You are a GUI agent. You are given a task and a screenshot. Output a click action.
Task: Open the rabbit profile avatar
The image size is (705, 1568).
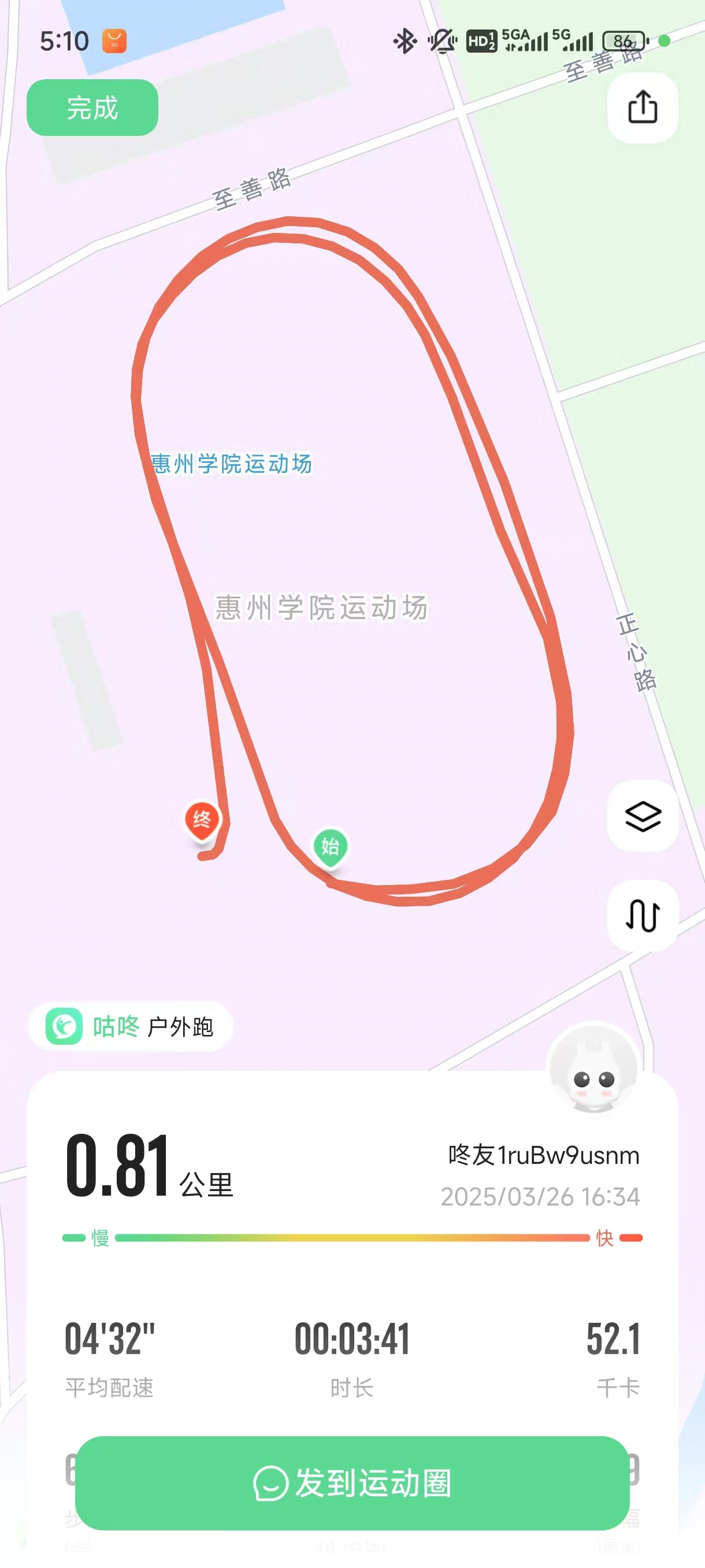[593, 1069]
